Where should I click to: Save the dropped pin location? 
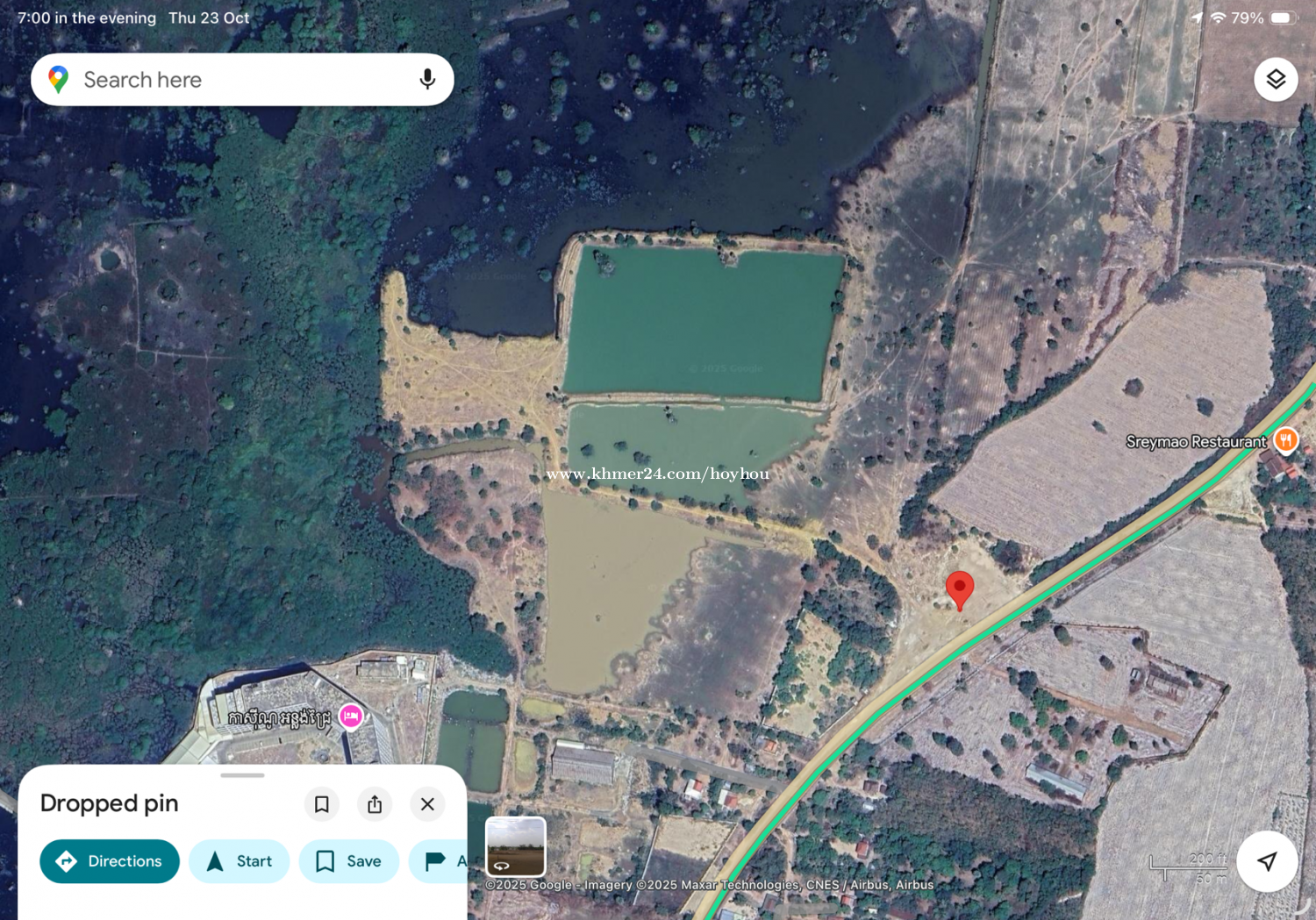[348, 861]
